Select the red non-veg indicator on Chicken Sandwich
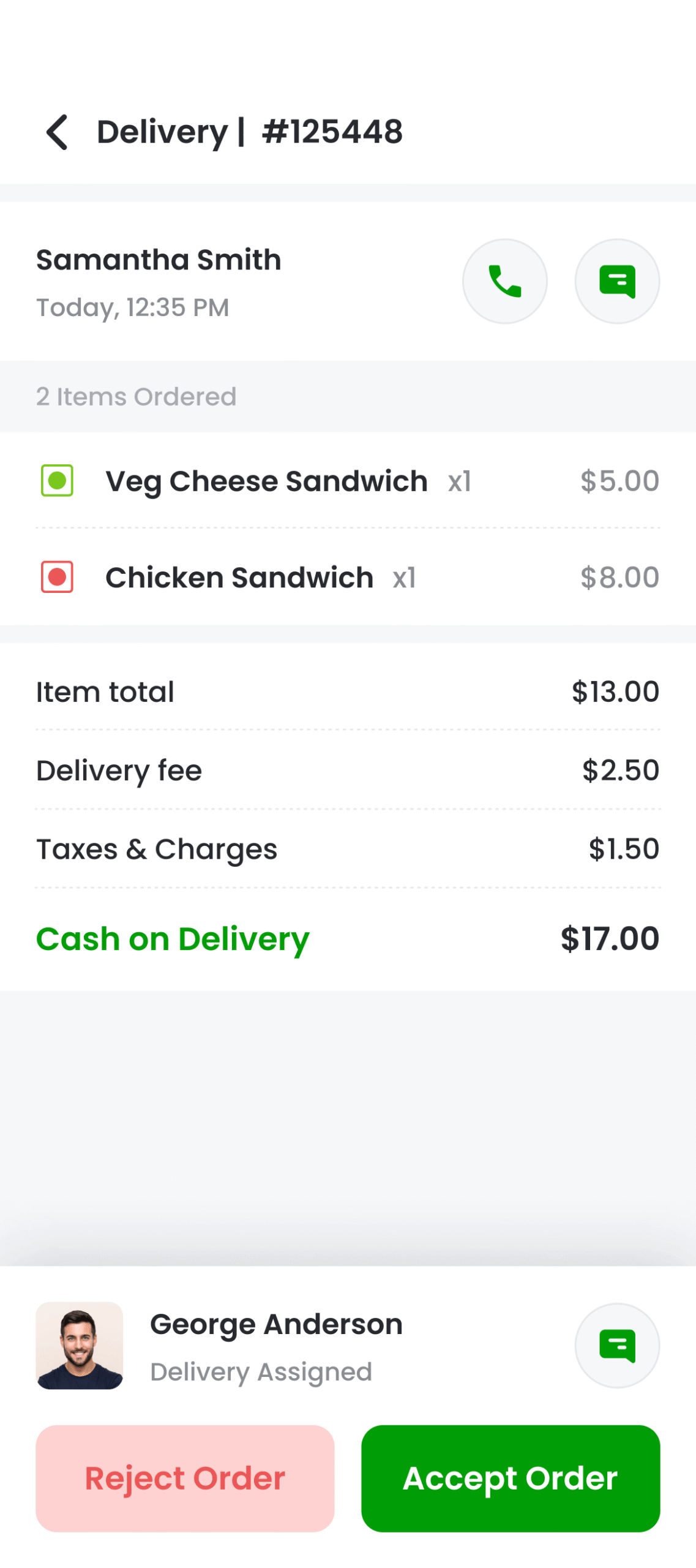Viewport: 696px width, 1568px height. pos(56,577)
